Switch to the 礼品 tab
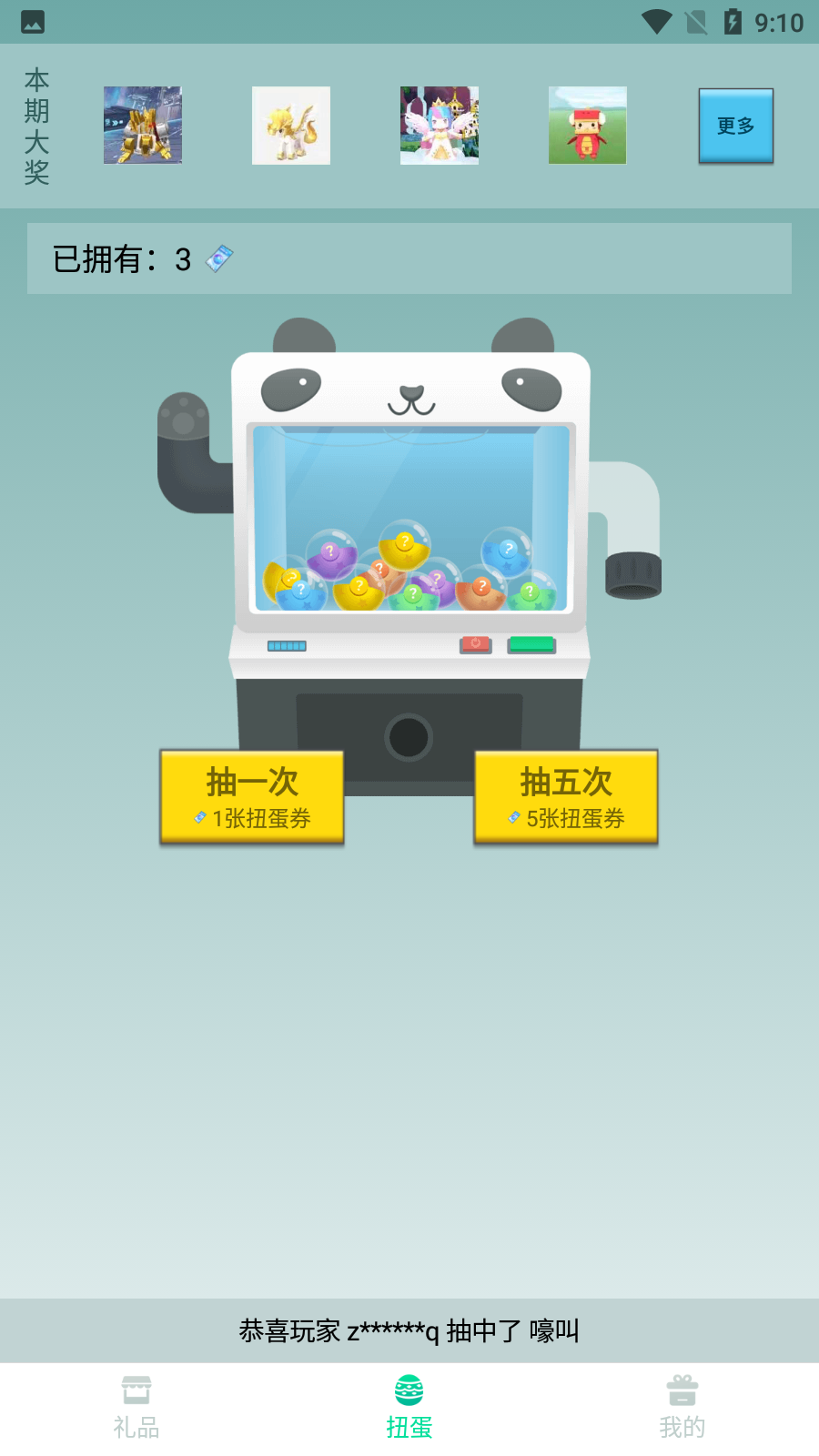Screen dimensions: 819x1456 coord(136,1408)
